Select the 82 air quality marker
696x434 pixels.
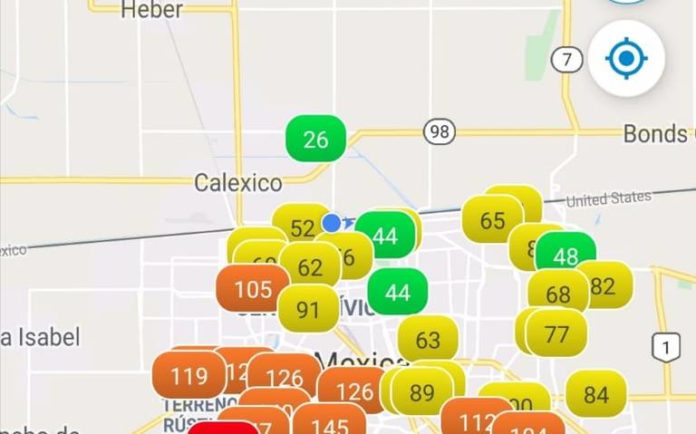pyautogui.click(x=603, y=286)
